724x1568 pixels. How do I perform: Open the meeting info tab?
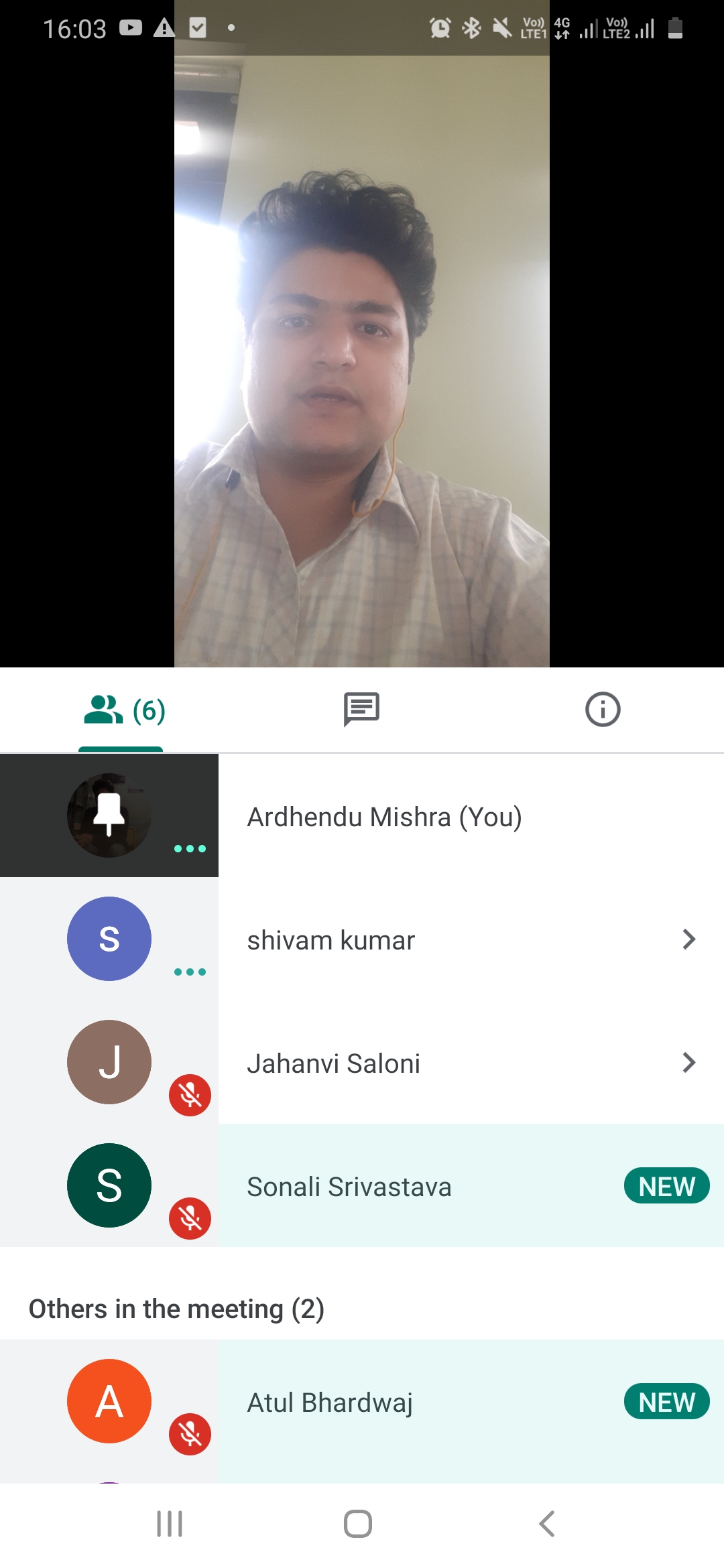click(602, 710)
